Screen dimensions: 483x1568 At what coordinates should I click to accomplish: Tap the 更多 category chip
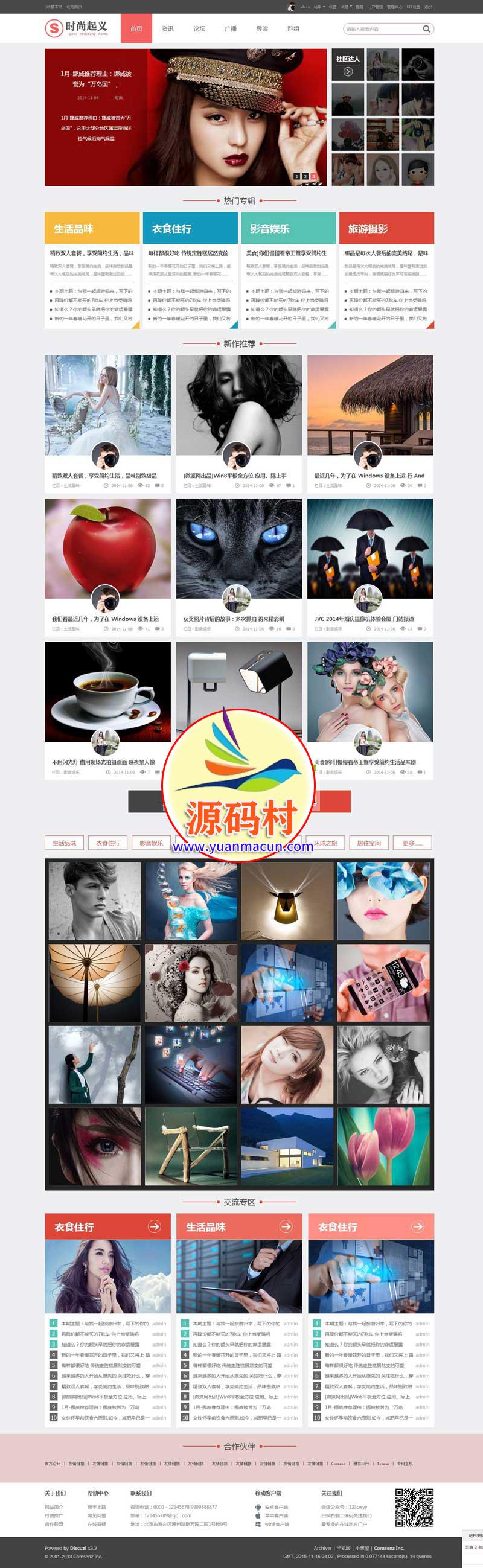[412, 843]
